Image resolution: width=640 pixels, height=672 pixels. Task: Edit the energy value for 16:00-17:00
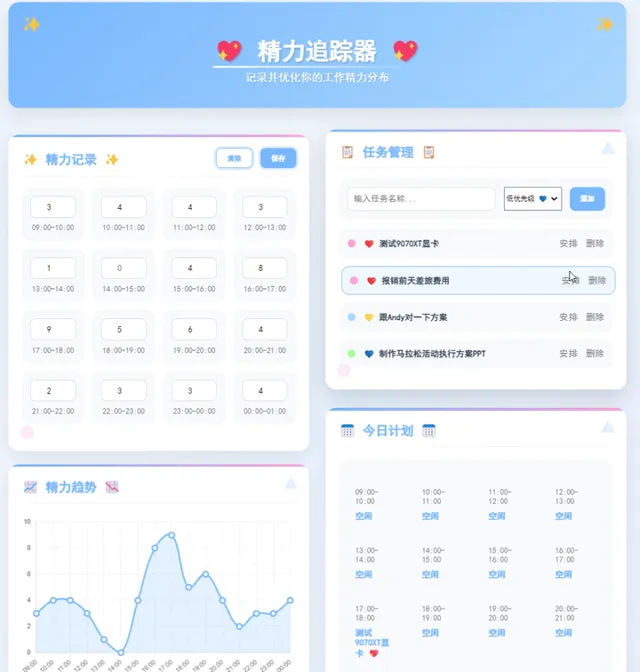[x=259, y=268]
